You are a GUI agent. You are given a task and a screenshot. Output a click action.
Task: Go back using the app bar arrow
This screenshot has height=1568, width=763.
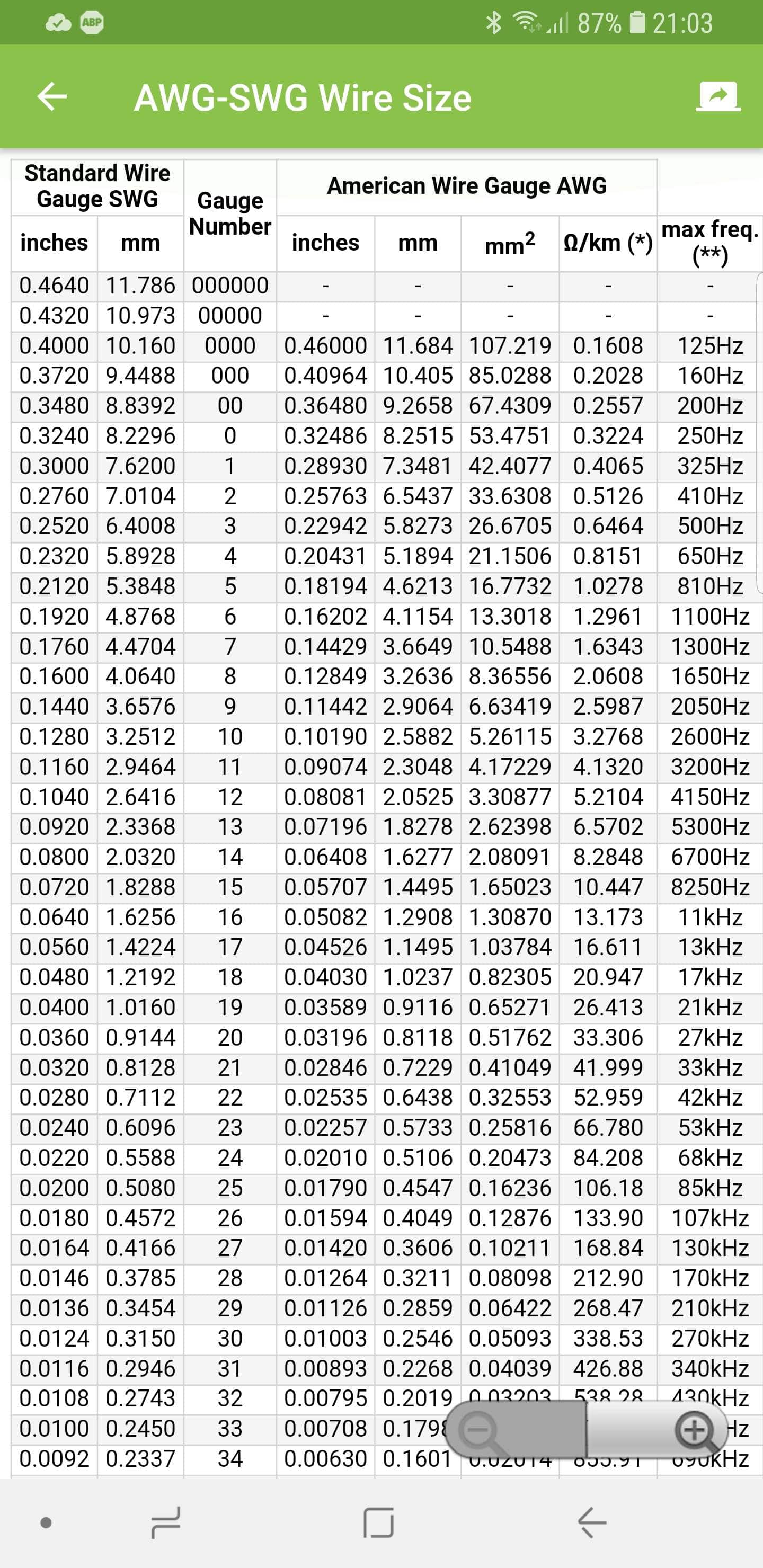(x=52, y=97)
